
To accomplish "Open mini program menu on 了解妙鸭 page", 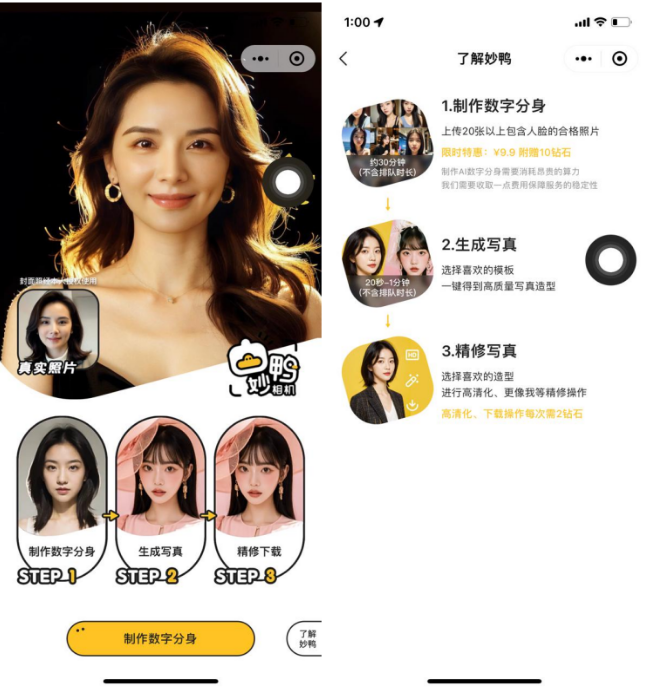I will pyautogui.click(x=583, y=59).
